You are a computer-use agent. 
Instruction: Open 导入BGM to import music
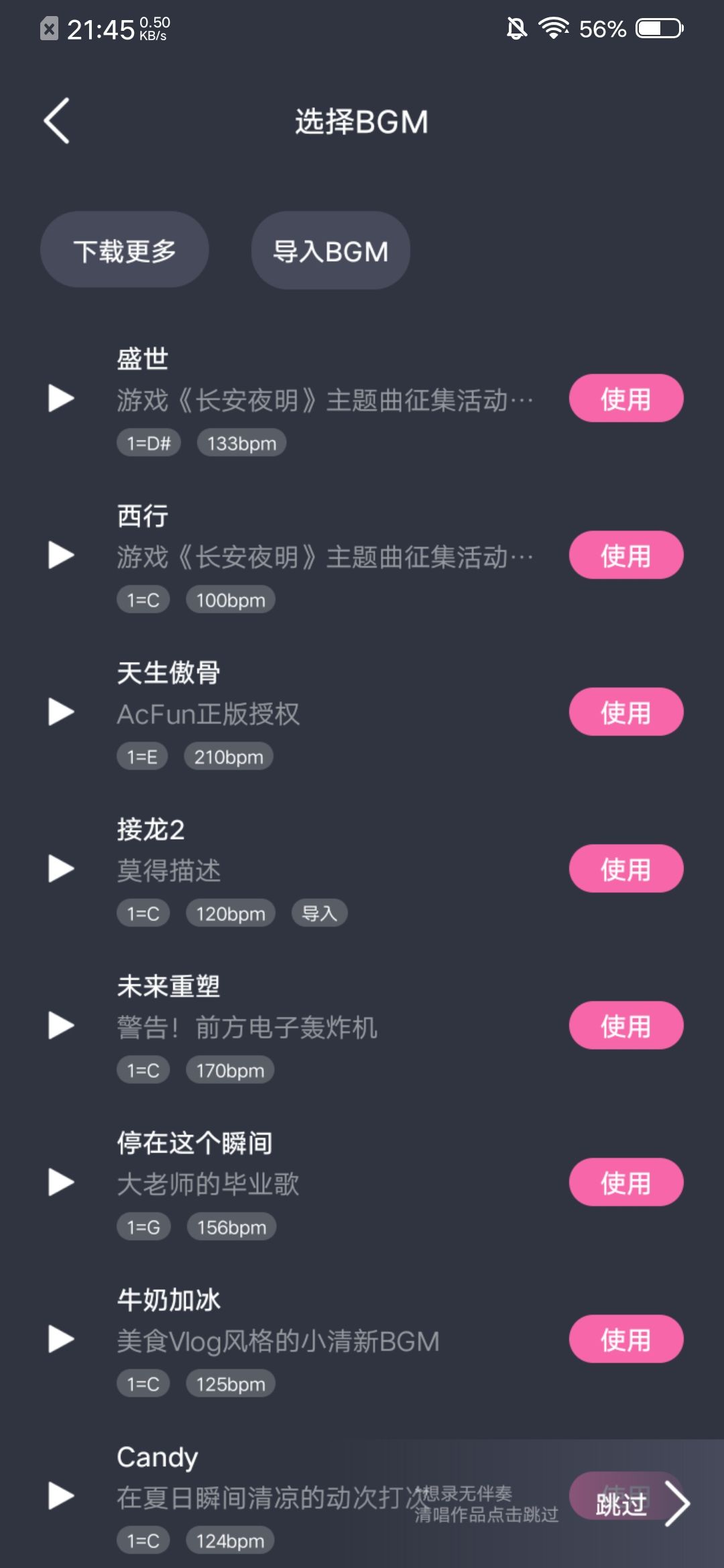[x=330, y=250]
